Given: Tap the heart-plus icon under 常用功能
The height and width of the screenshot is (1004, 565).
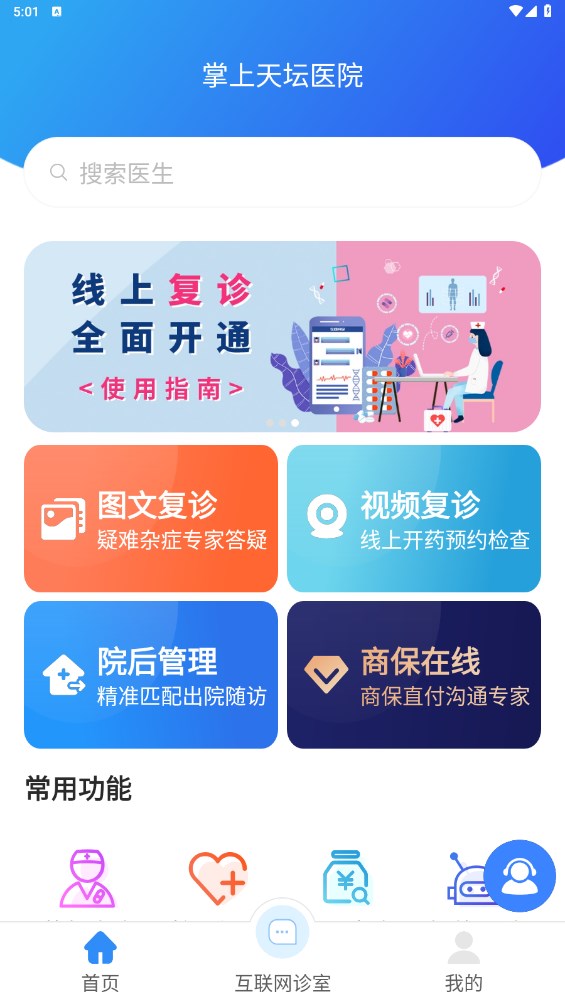Looking at the screenshot, I should 218,878.
